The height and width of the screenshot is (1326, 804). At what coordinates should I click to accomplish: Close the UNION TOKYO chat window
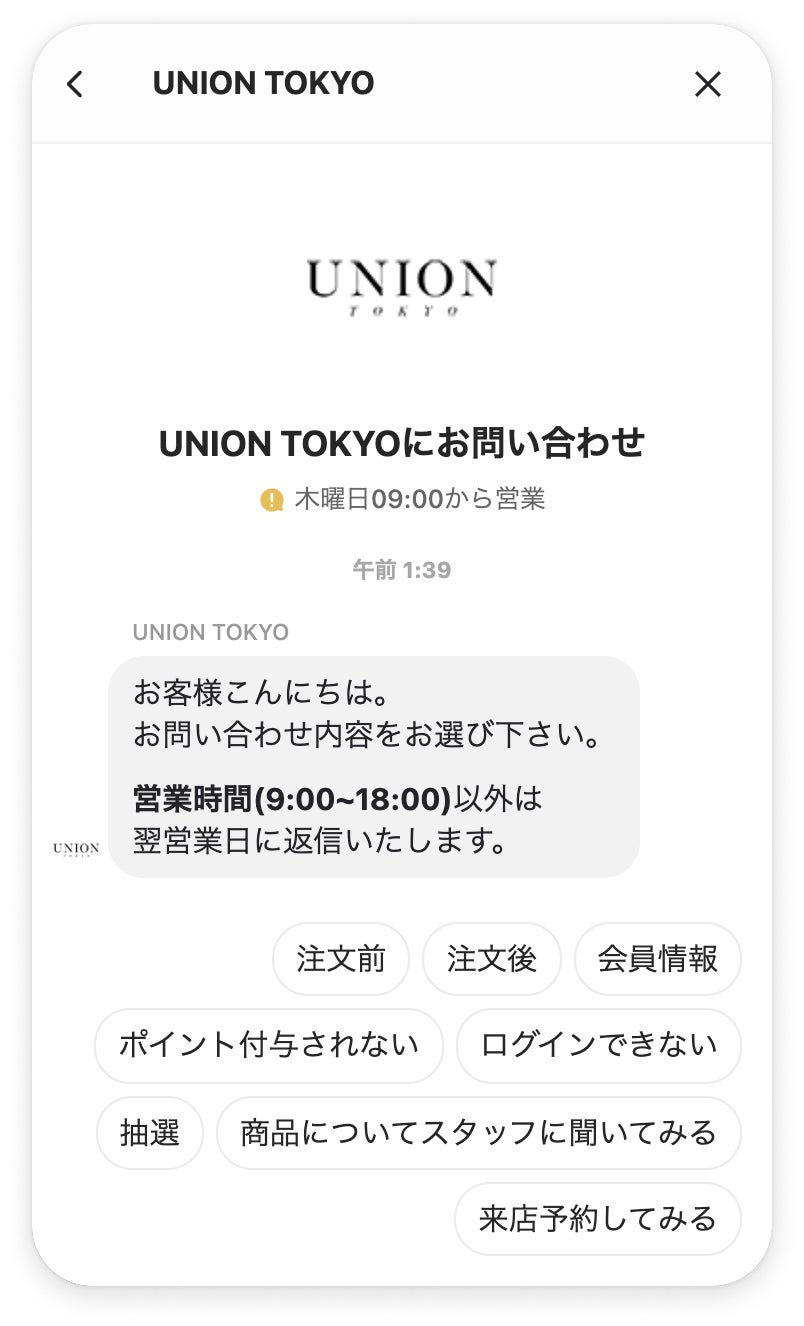tap(707, 84)
